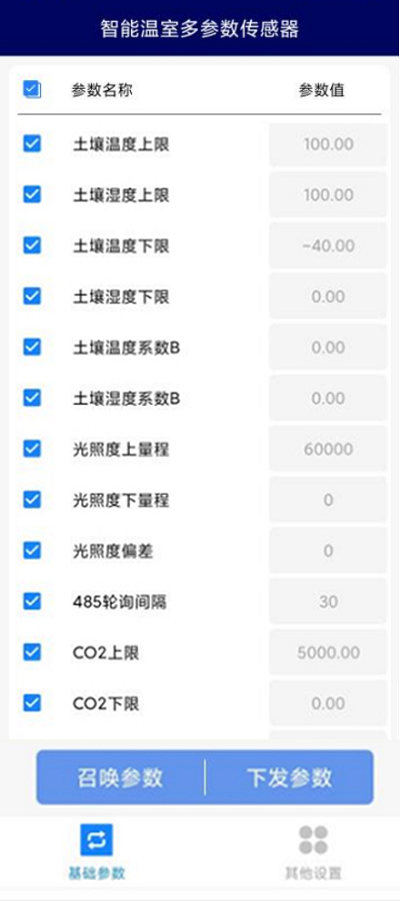The width and height of the screenshot is (400, 901).
Task: Edit the CO2上限 value field
Action: 328,653
